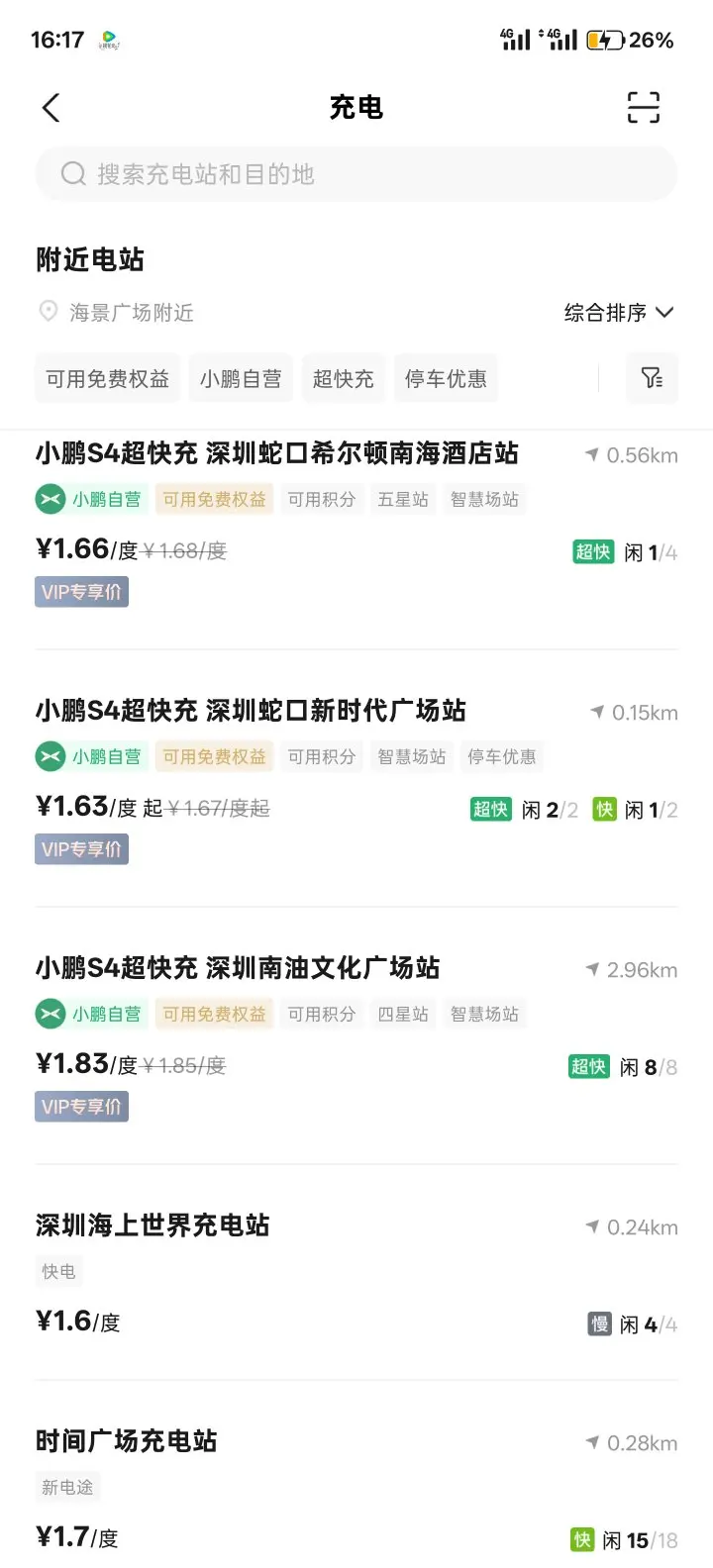Image resolution: width=713 pixels, height=1568 pixels.
Task: View 深圳海上世界充电站 details
Action: (x=356, y=1273)
